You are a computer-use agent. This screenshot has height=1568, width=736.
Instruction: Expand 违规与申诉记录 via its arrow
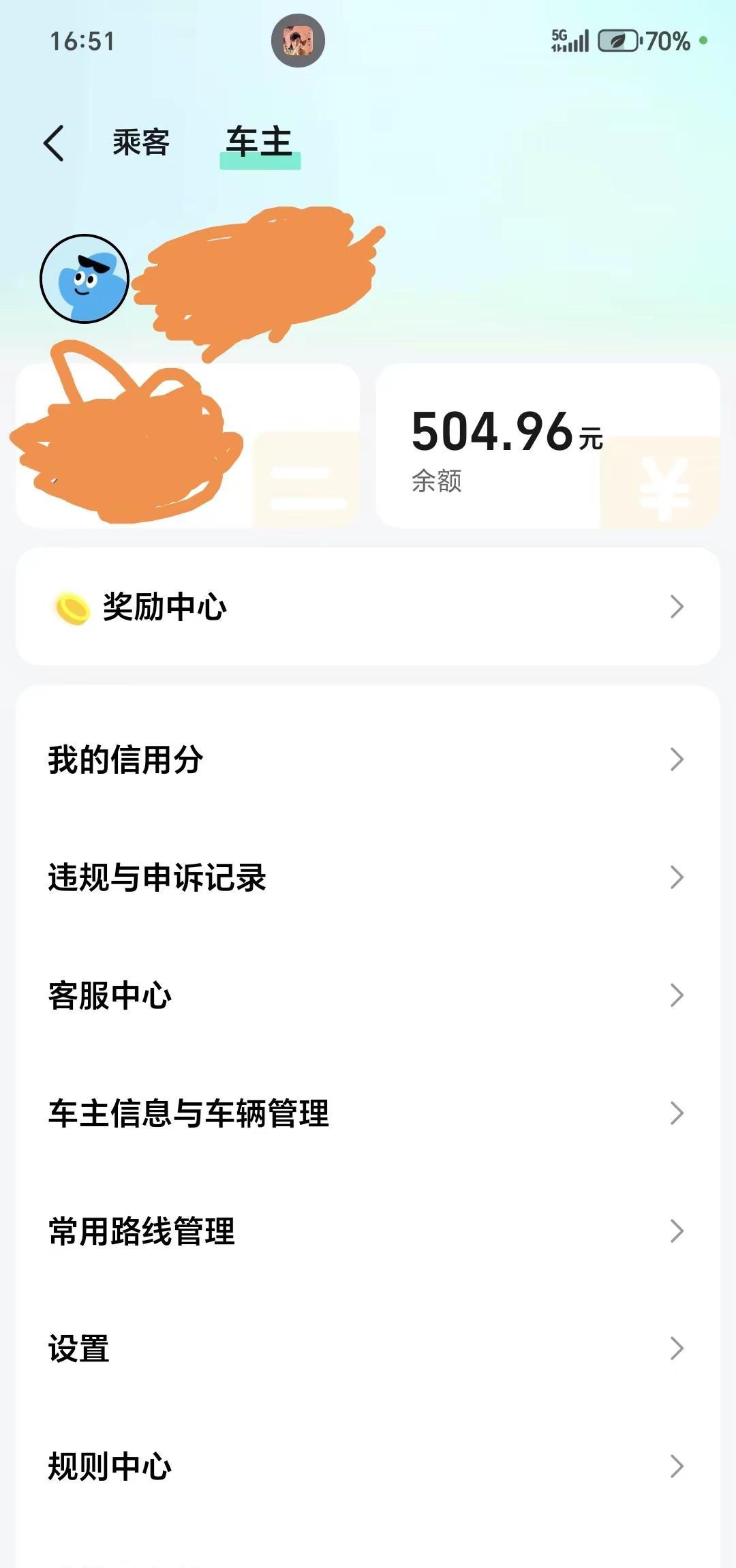pos(677,878)
